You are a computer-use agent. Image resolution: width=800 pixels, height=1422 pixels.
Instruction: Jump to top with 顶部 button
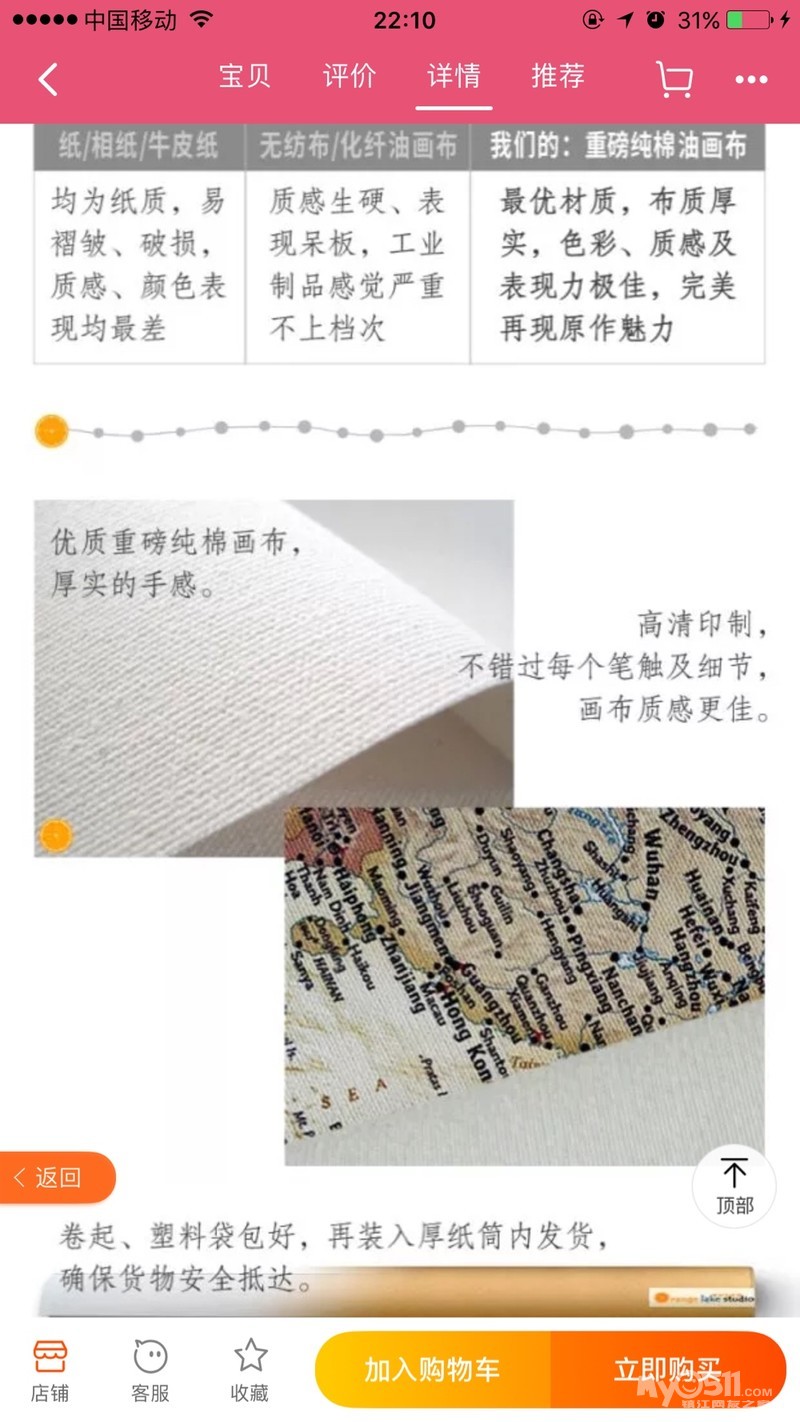pyautogui.click(x=734, y=1186)
